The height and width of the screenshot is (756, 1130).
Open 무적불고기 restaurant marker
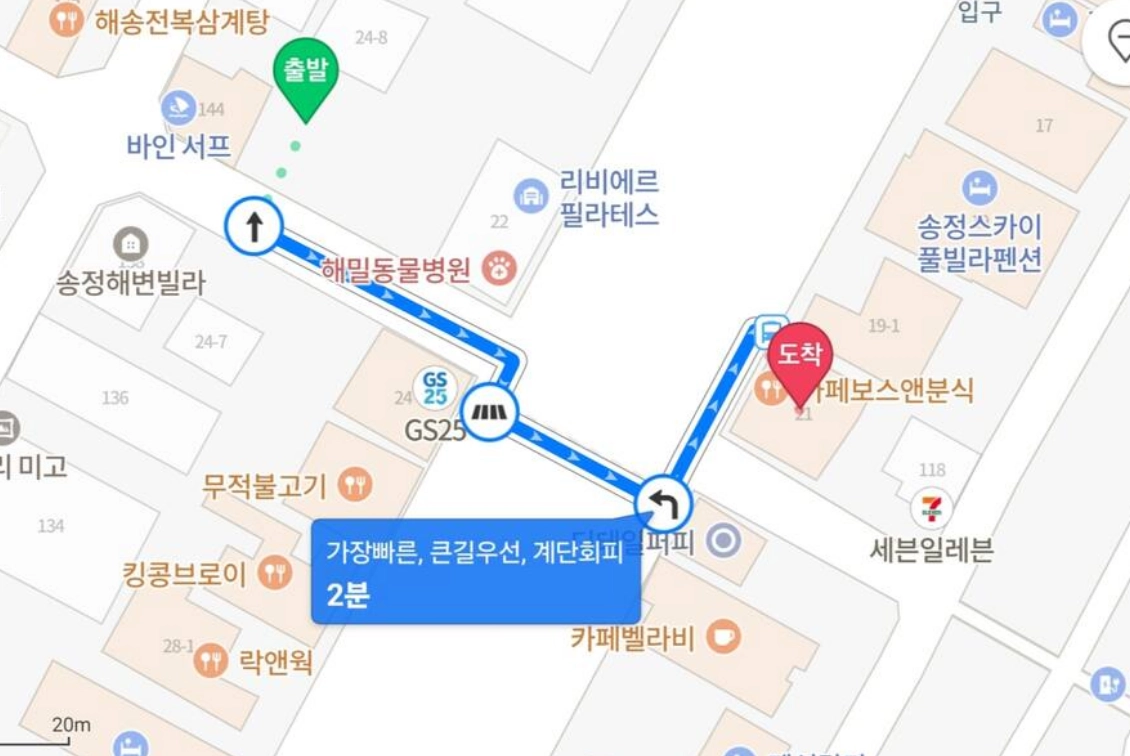[x=355, y=486]
